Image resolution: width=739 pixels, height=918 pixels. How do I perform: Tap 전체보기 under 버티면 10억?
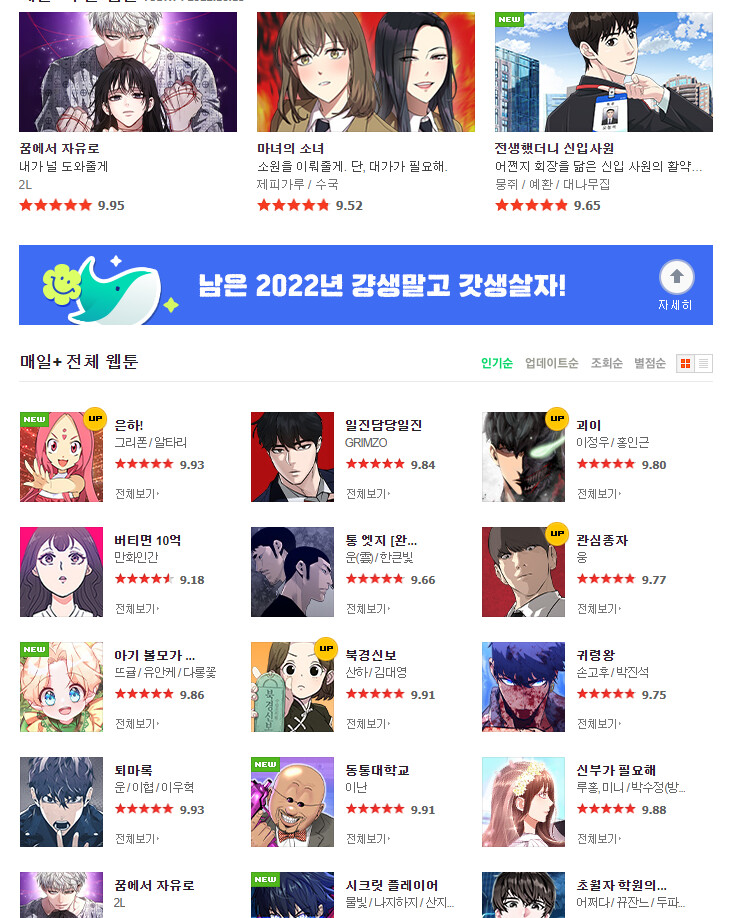[x=136, y=609]
